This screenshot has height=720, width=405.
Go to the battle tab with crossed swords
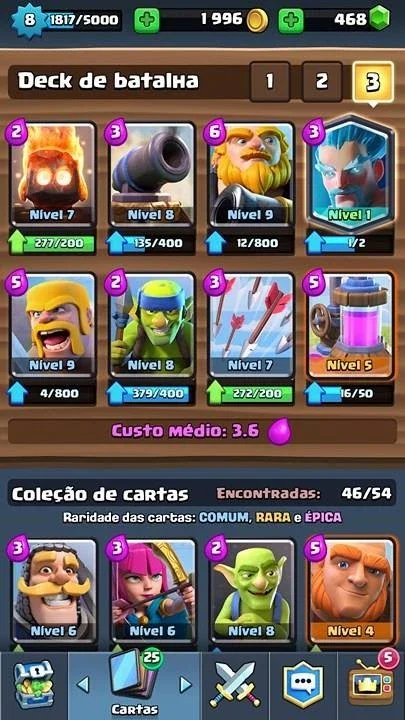(x=235, y=685)
